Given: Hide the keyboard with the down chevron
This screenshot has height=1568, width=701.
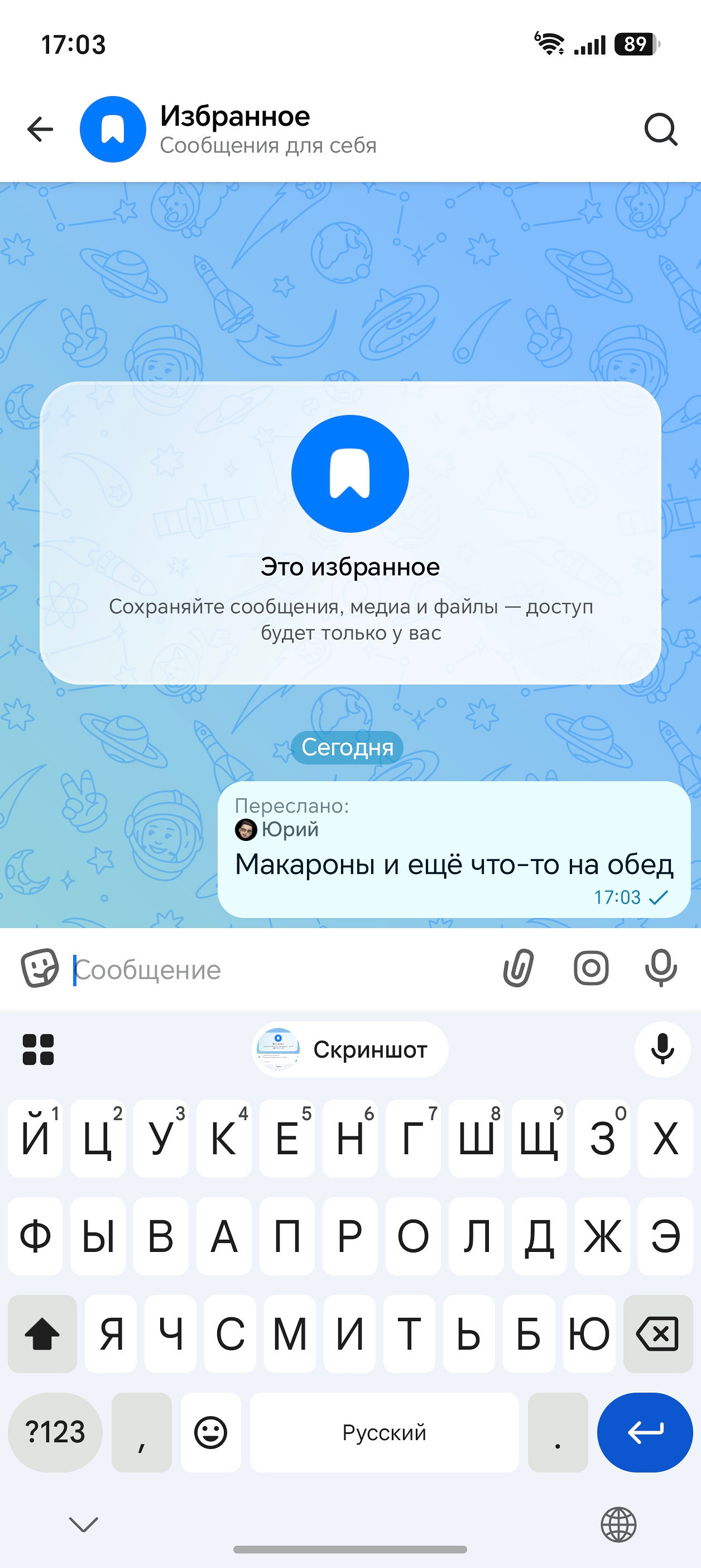Looking at the screenshot, I should [83, 1524].
